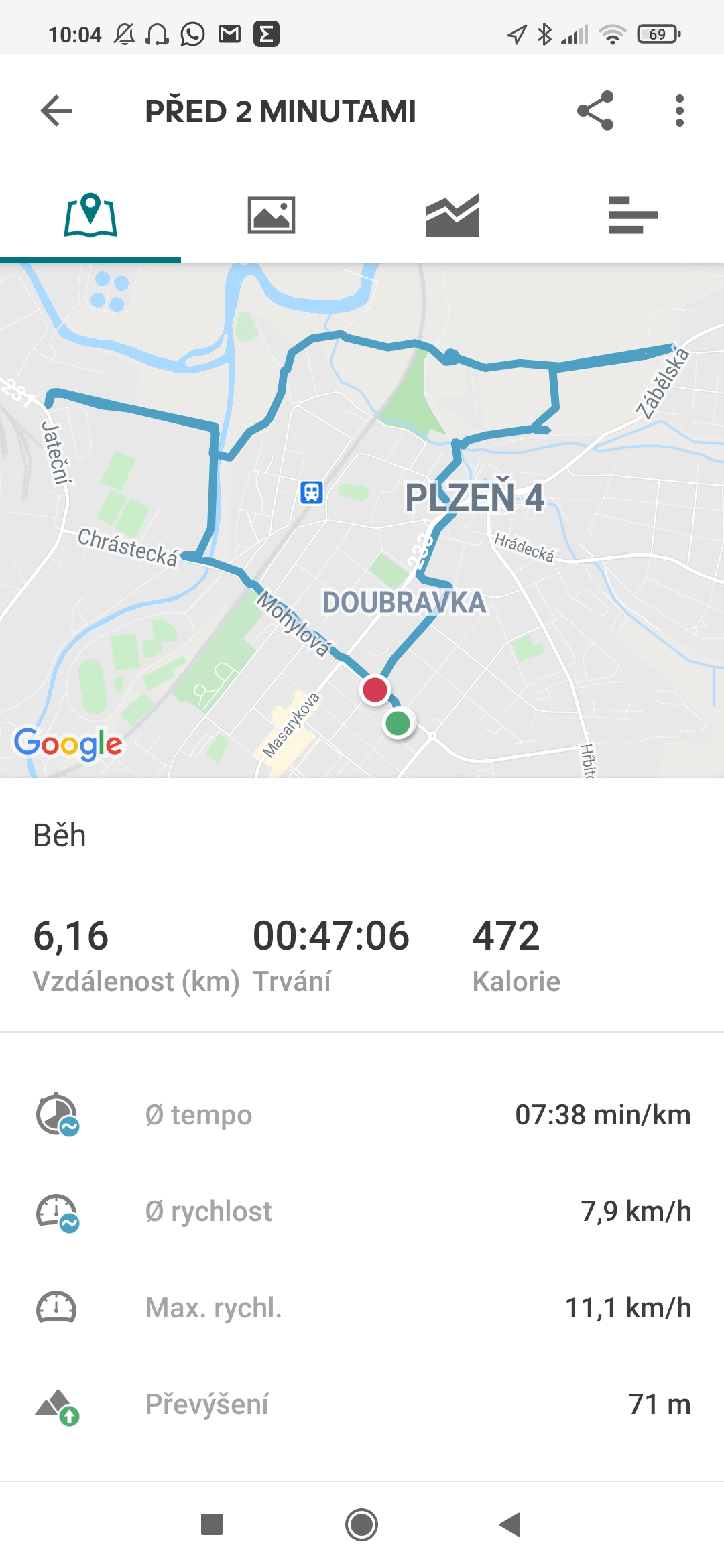Share this run activity
The width and height of the screenshot is (724, 1568).
click(595, 111)
